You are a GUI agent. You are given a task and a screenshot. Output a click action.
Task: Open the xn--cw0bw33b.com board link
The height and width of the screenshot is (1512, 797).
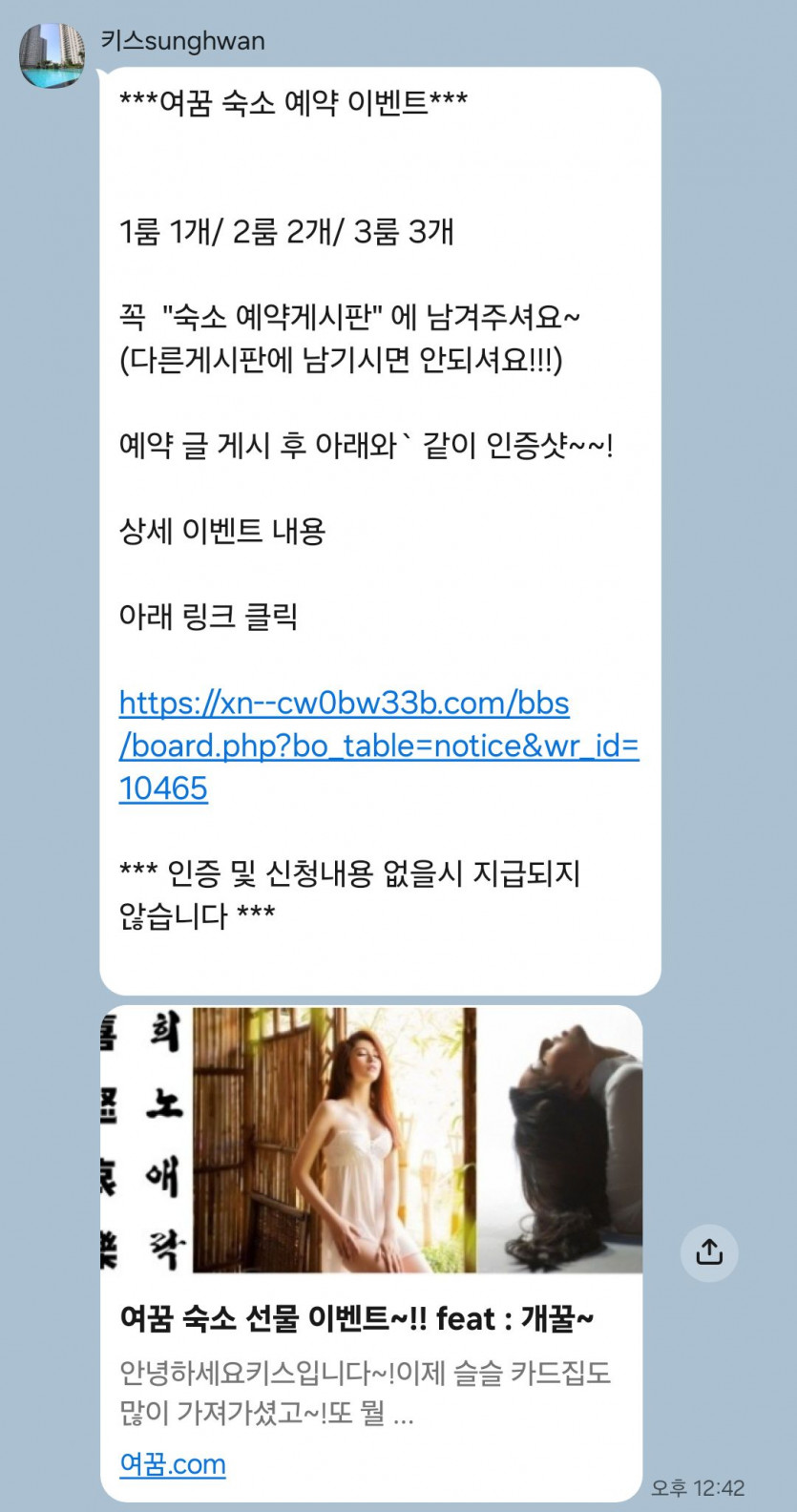click(379, 745)
